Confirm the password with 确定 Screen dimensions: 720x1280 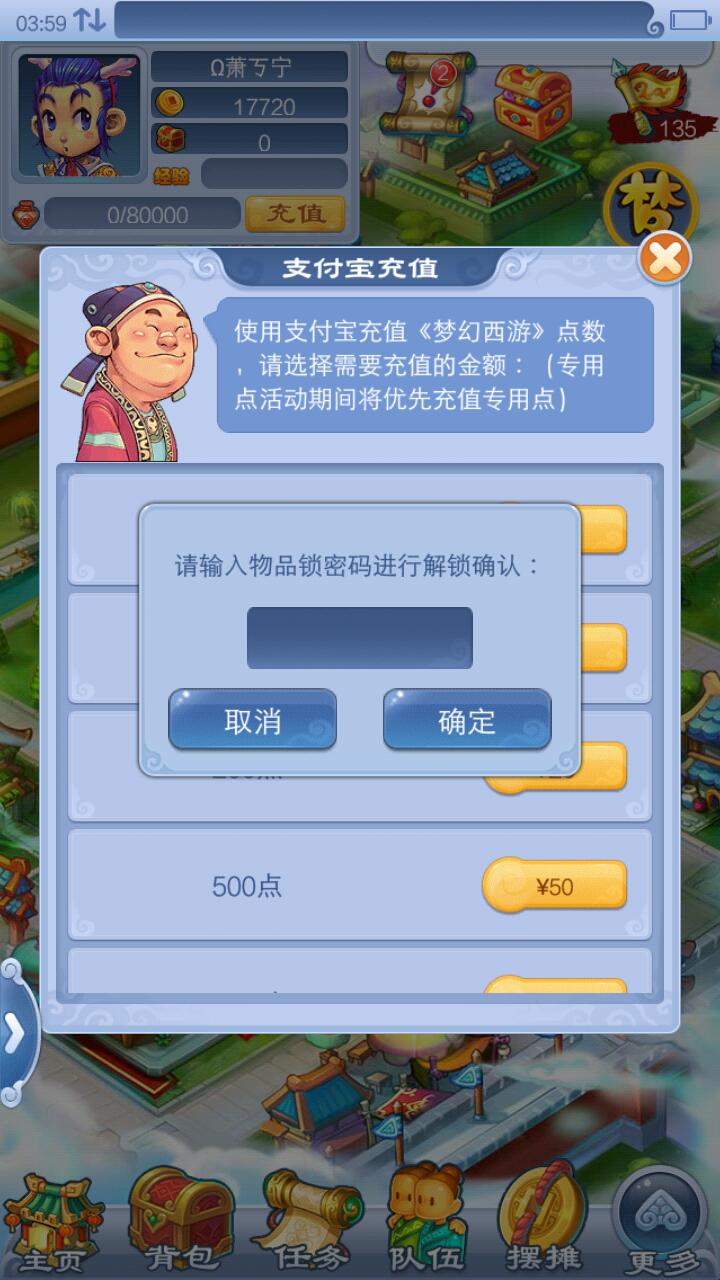[467, 720]
